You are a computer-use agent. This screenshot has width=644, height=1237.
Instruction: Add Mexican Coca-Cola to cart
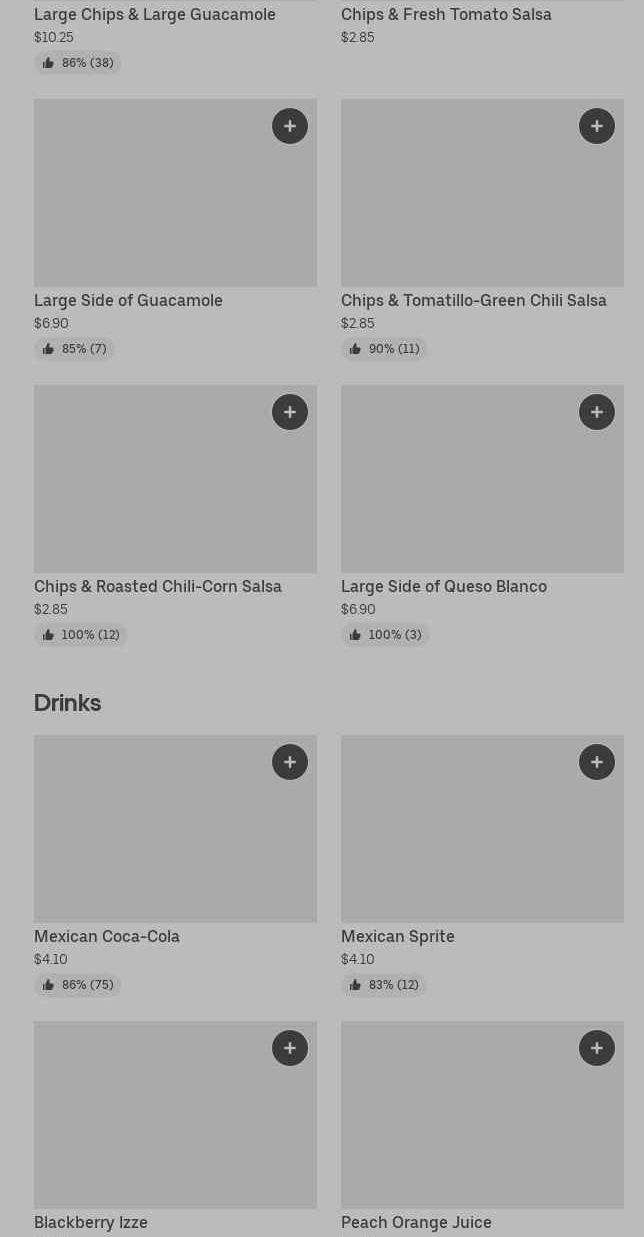(x=290, y=762)
